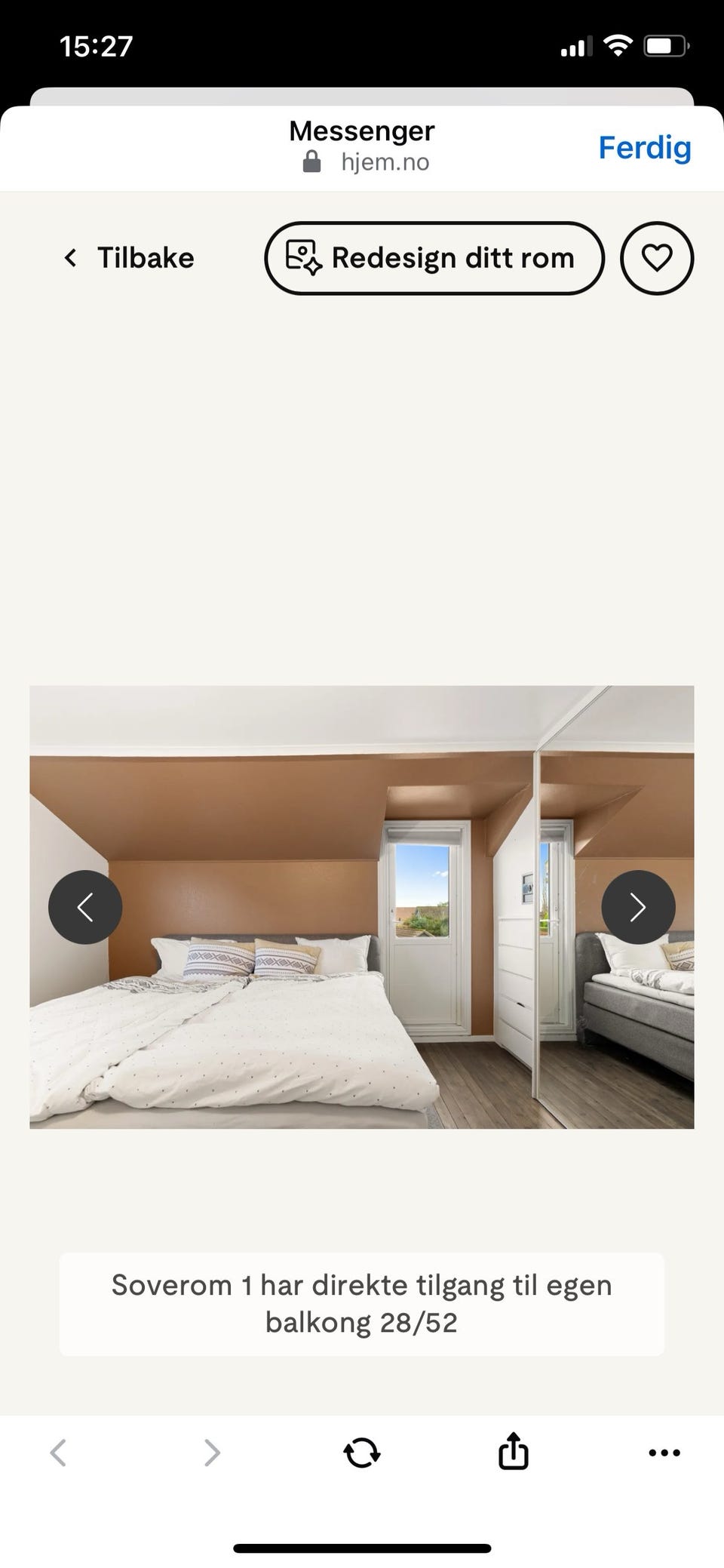
Task: Select the Messenger title bar
Action: click(361, 131)
